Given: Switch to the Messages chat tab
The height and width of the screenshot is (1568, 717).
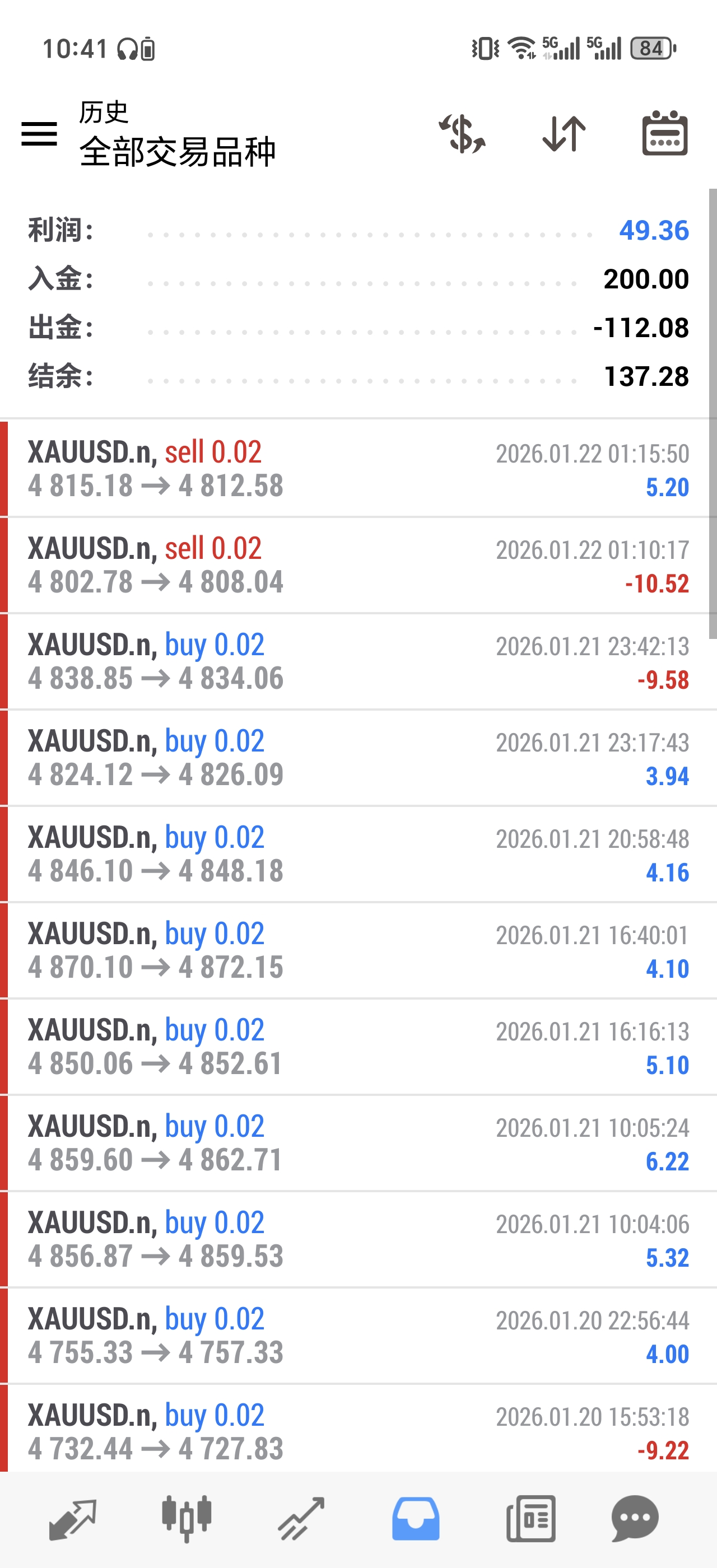Looking at the screenshot, I should pos(635,1519).
